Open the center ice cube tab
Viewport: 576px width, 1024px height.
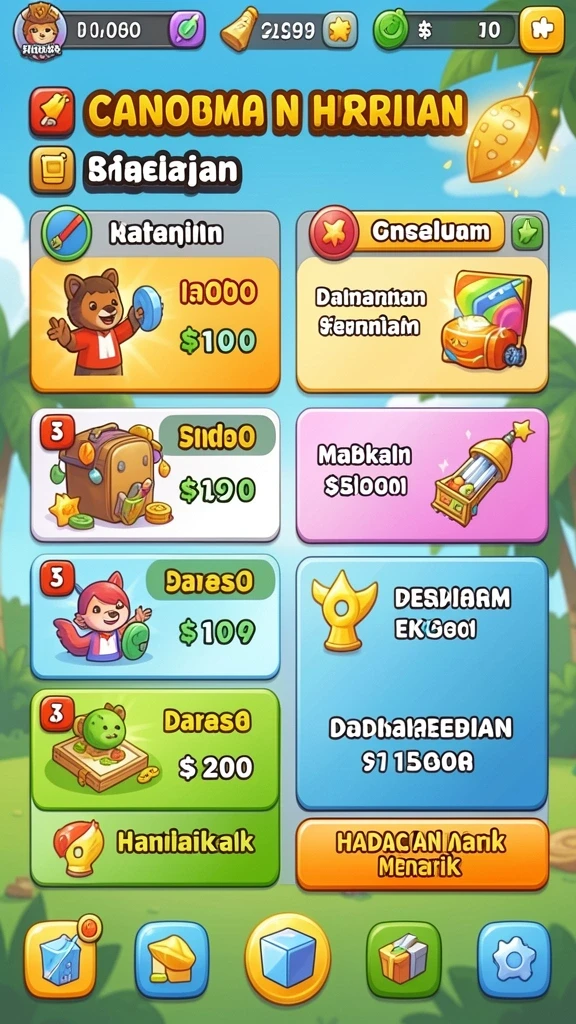(x=288, y=958)
